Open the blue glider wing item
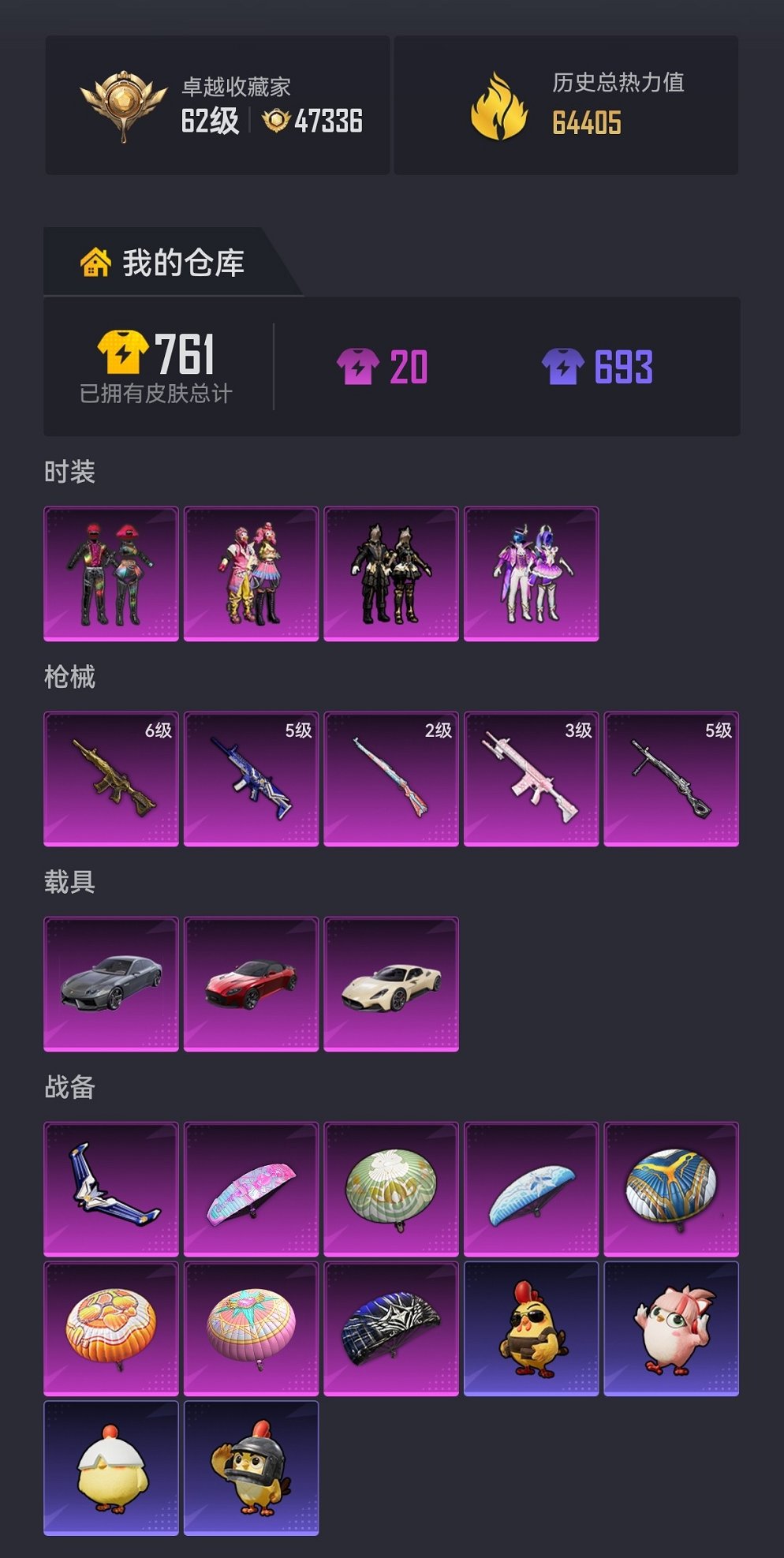This screenshot has height=1558, width=784. 111,1189
